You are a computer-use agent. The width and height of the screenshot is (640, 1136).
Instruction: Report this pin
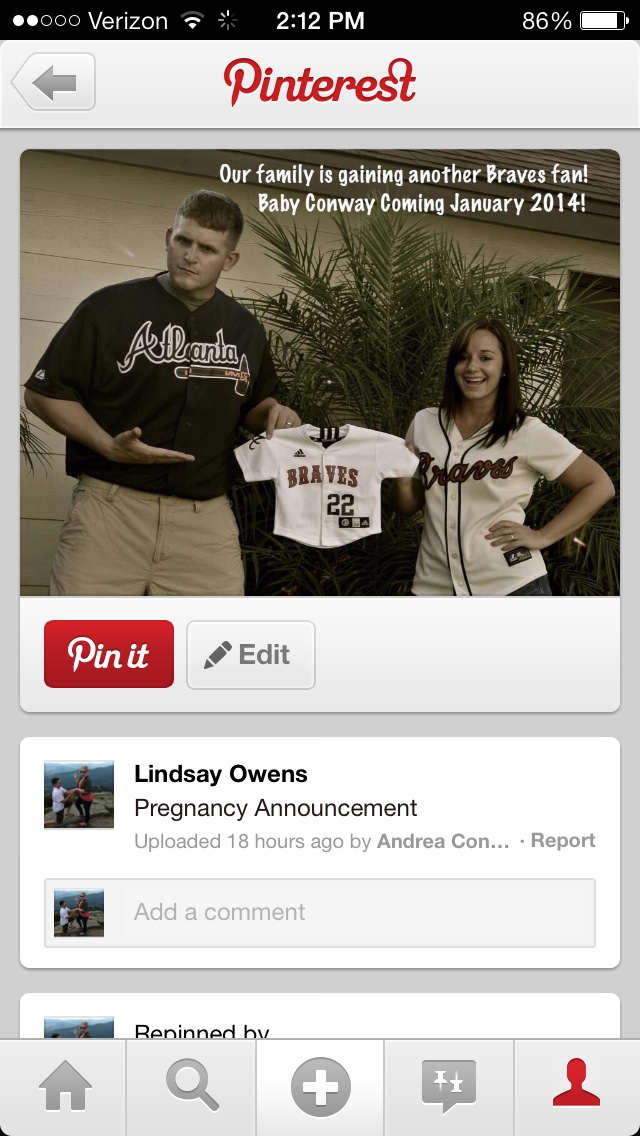[x=563, y=841]
